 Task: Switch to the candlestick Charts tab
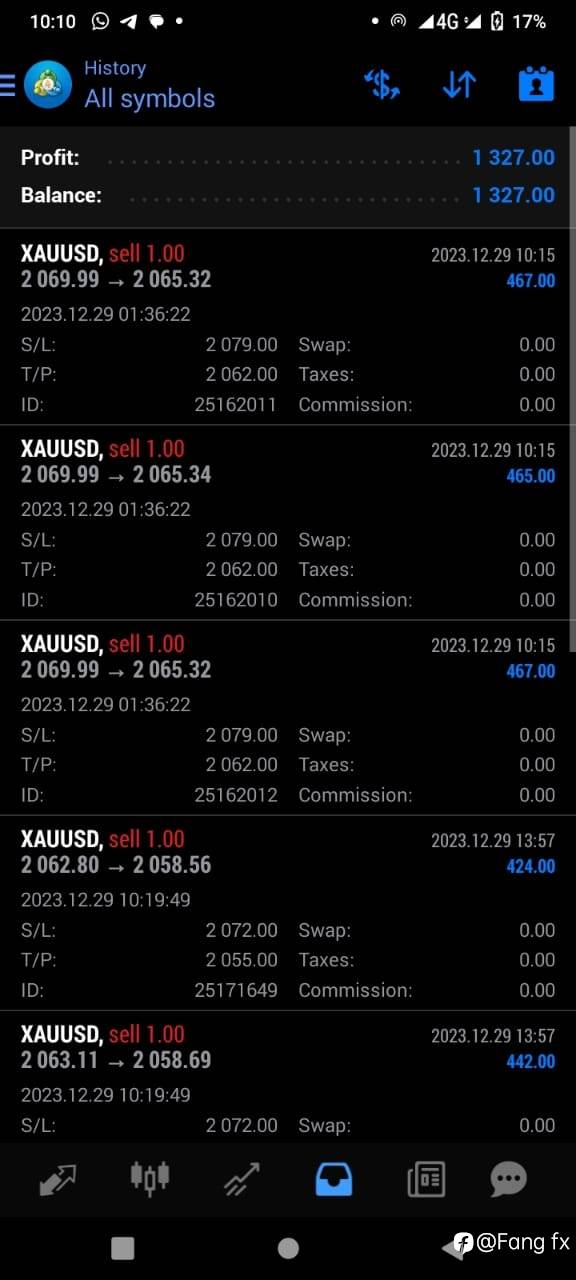click(150, 1178)
